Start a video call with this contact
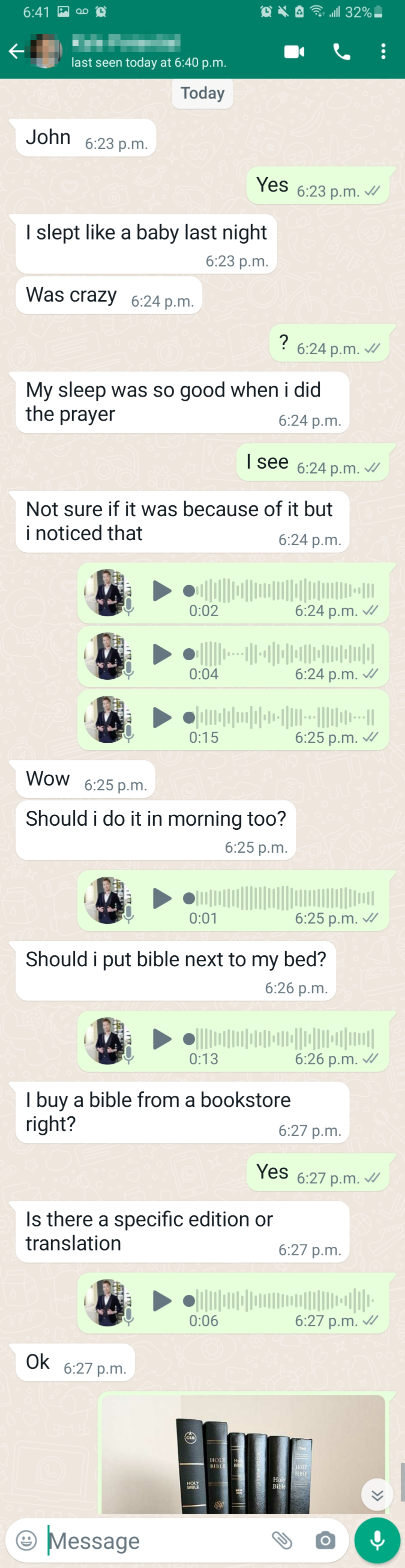This screenshot has width=405, height=1568. click(294, 52)
